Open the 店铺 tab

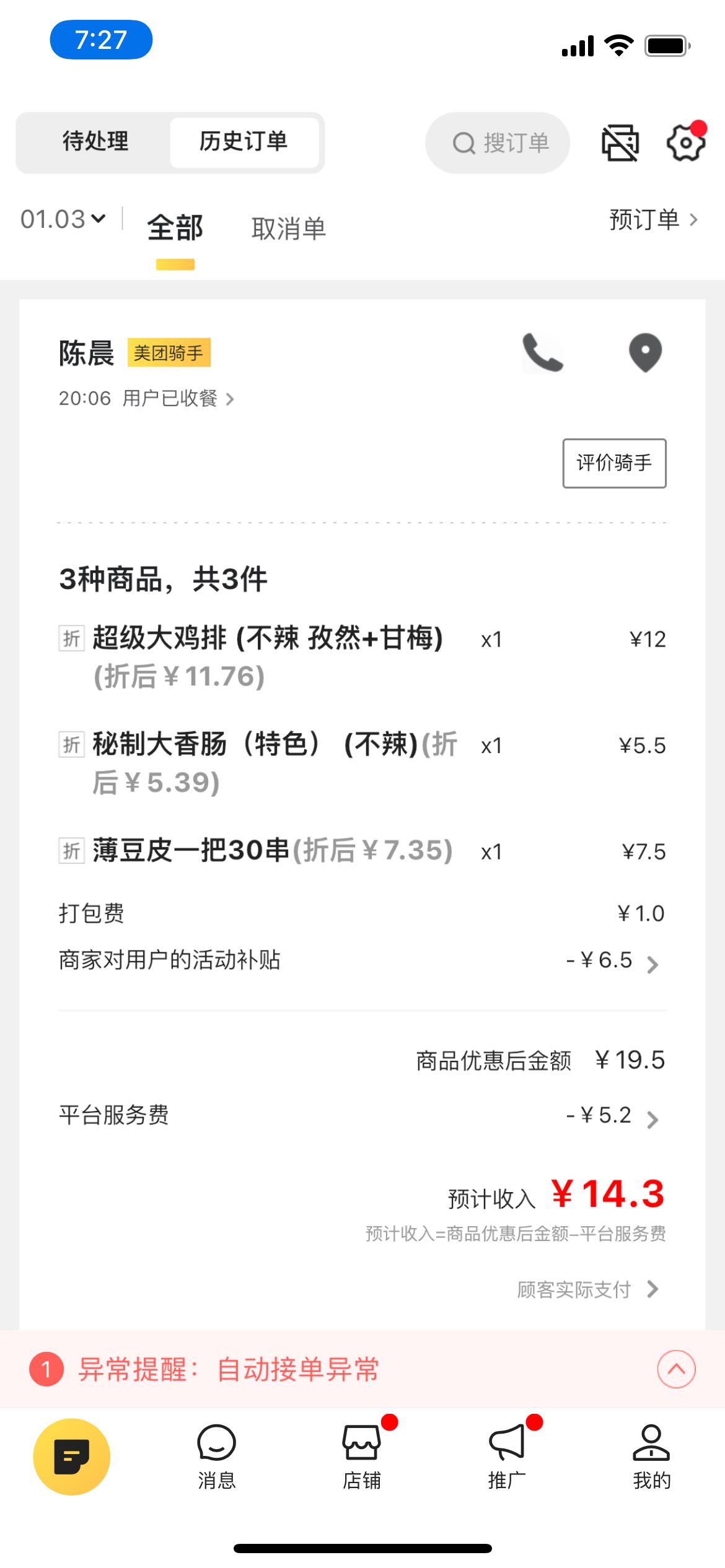[x=362, y=1457]
